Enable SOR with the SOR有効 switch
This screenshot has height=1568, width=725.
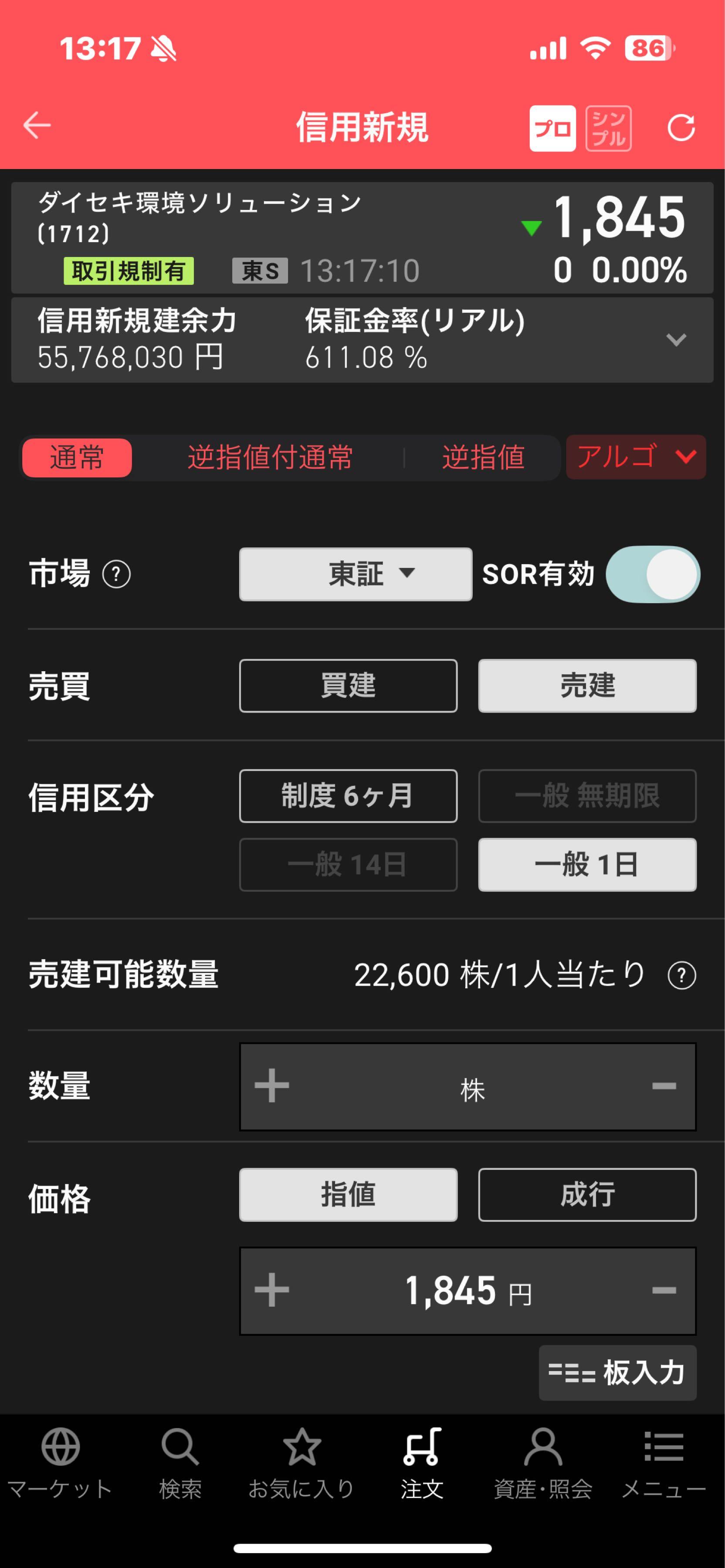(x=651, y=573)
